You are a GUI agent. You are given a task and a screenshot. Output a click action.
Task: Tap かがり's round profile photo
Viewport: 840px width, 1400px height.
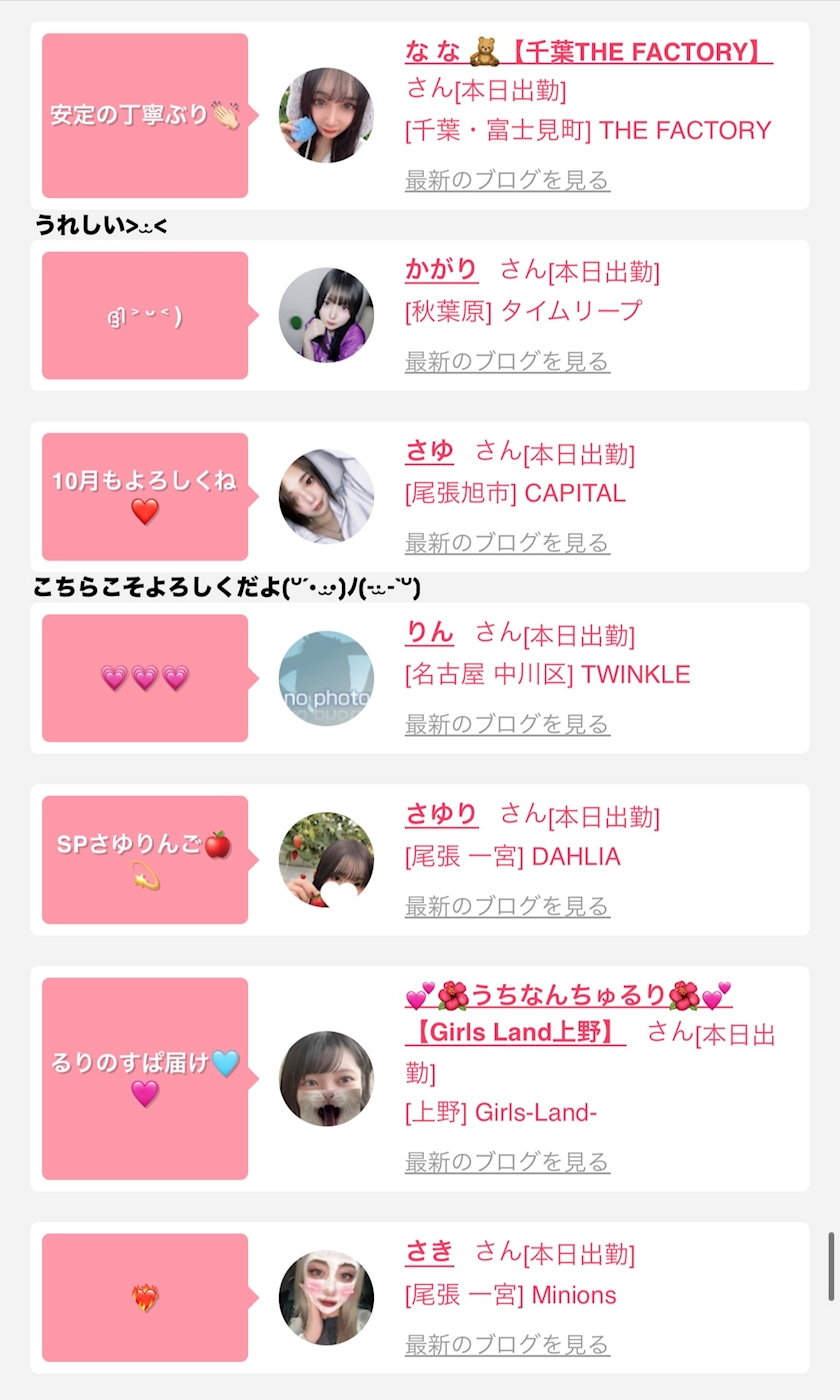pyautogui.click(x=326, y=315)
